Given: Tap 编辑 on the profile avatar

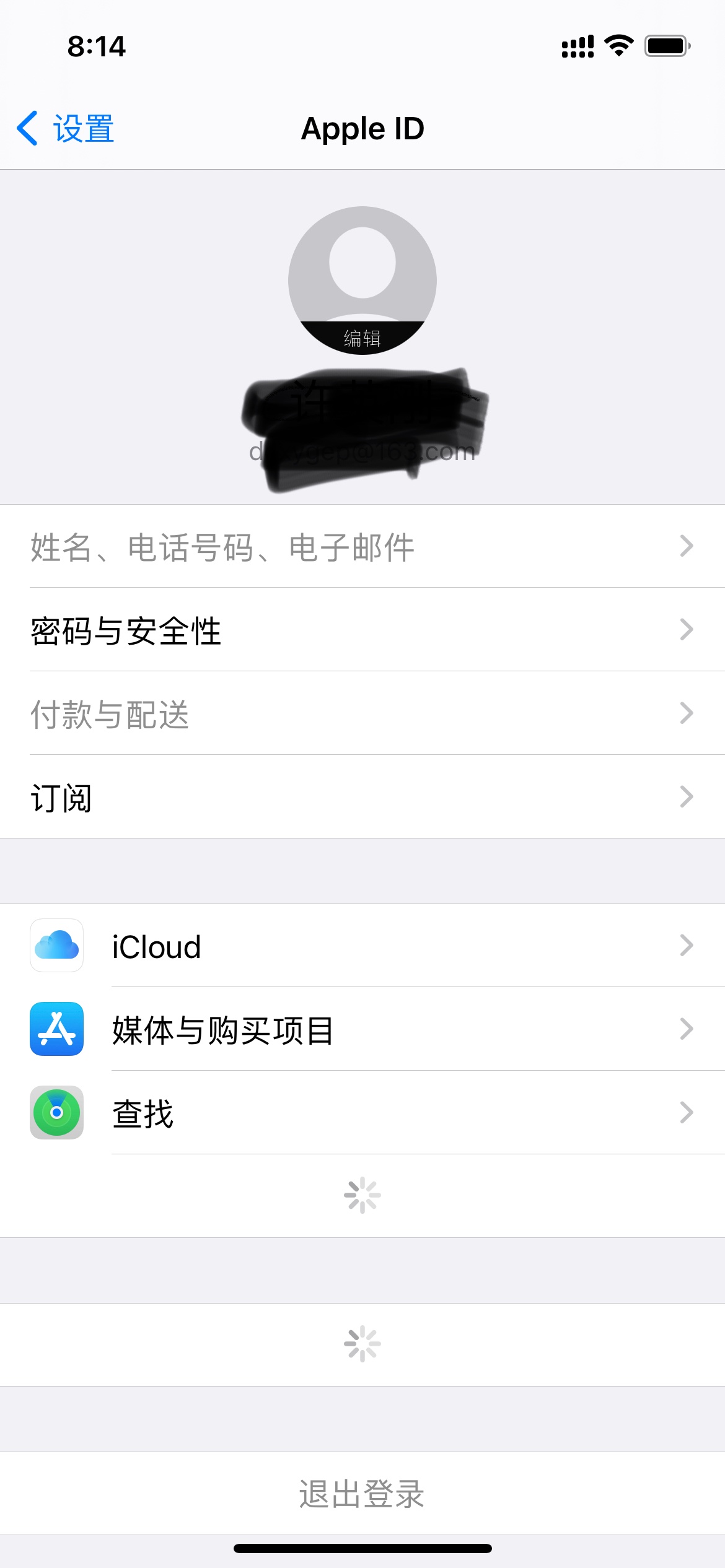Looking at the screenshot, I should pyautogui.click(x=362, y=338).
